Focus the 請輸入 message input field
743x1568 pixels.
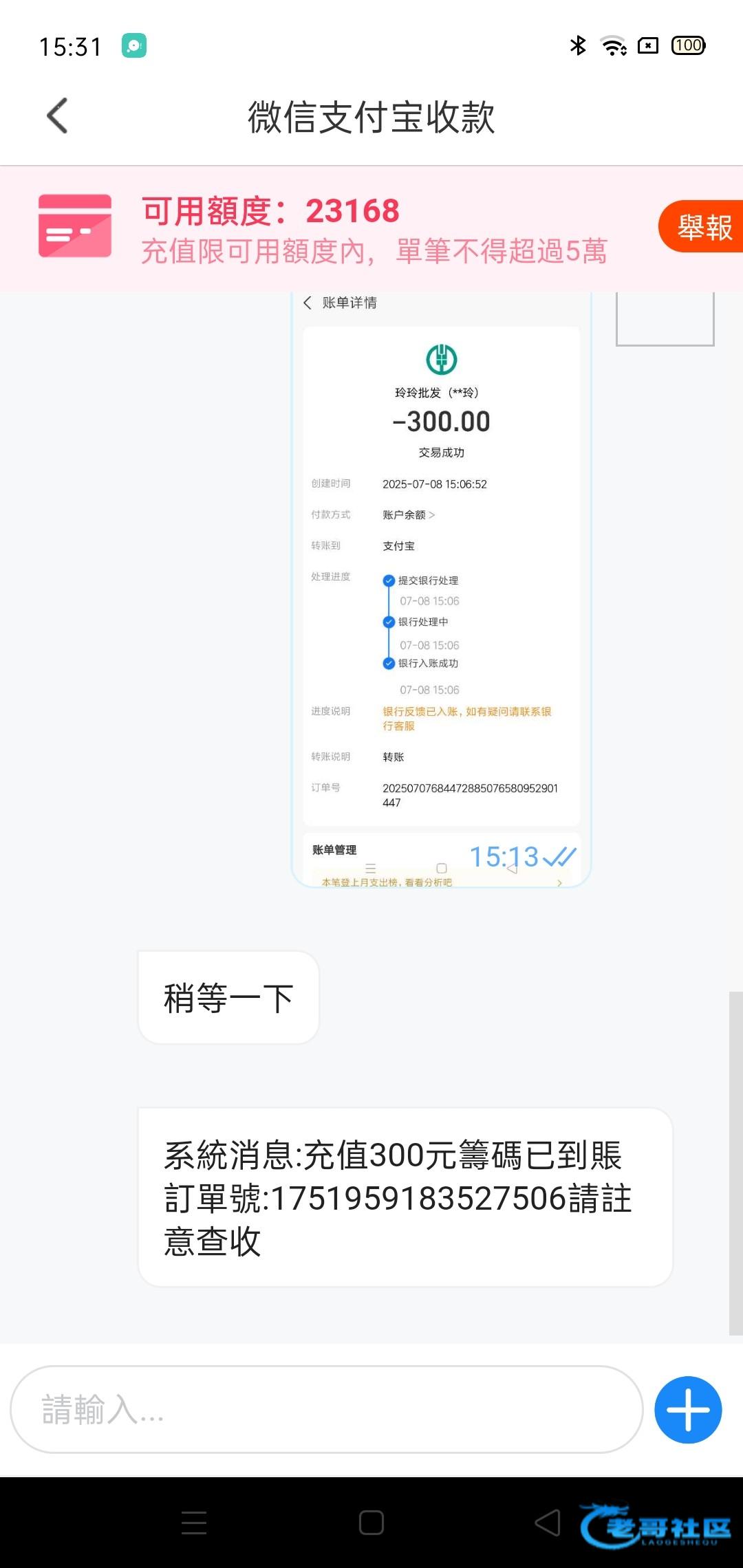(x=326, y=1409)
